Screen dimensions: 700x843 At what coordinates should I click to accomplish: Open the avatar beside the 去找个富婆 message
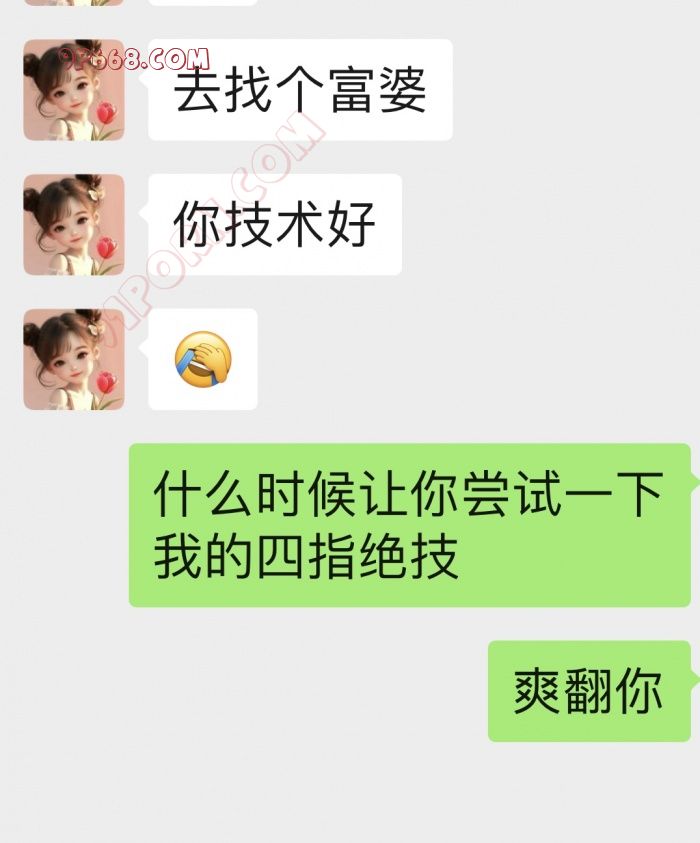click(x=74, y=90)
